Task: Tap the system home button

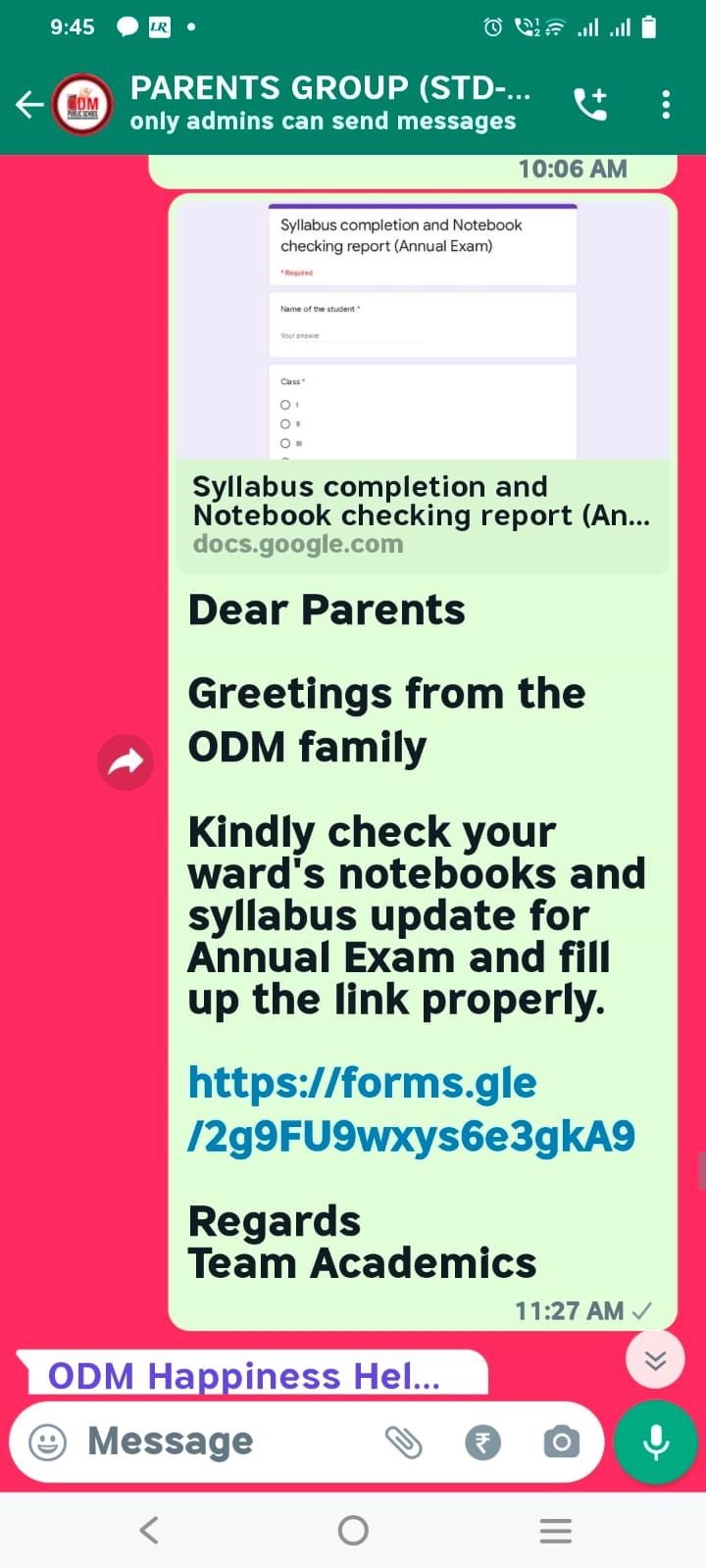Action: point(353,1530)
